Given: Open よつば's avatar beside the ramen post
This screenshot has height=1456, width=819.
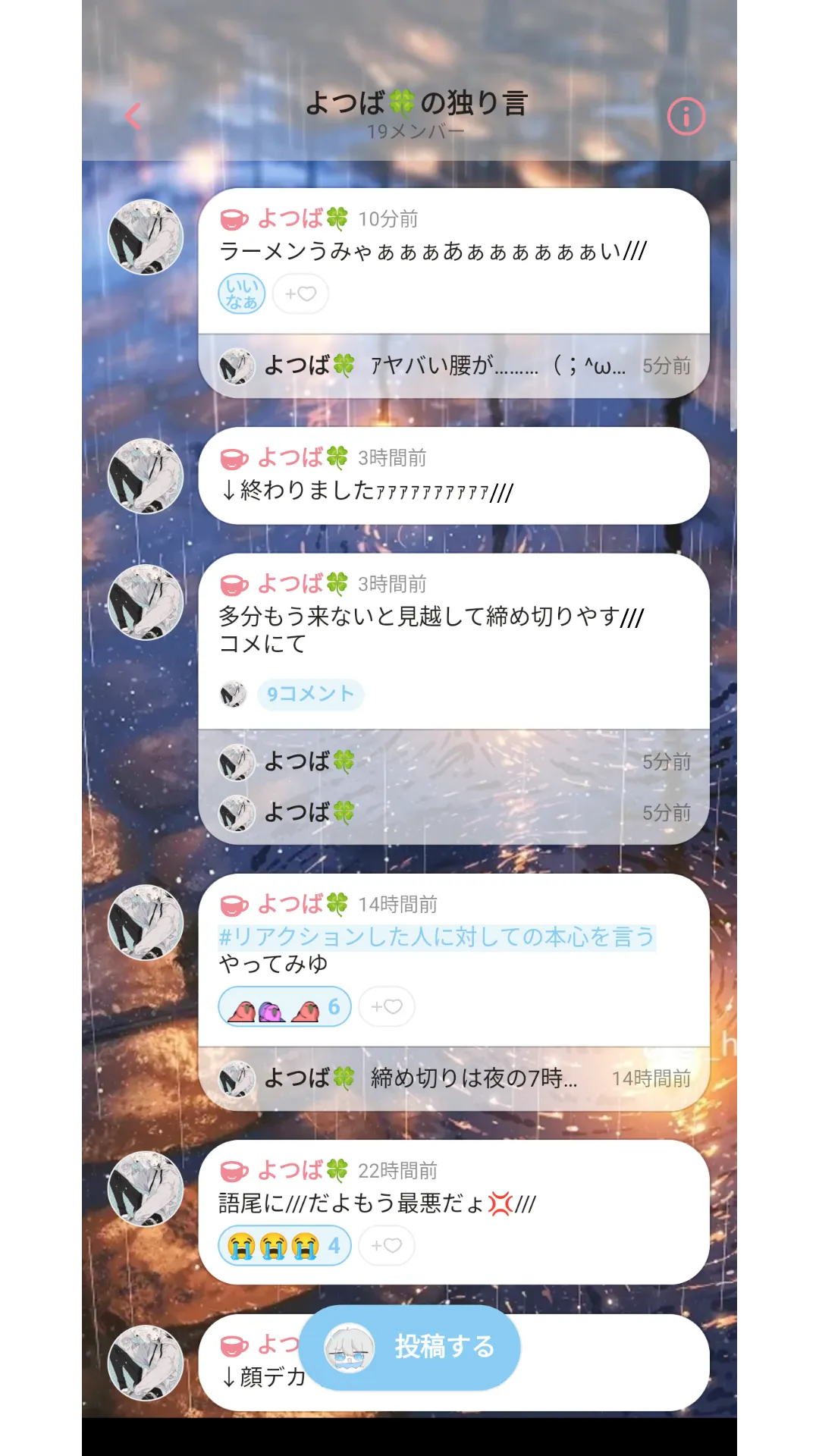Looking at the screenshot, I should coord(146,237).
